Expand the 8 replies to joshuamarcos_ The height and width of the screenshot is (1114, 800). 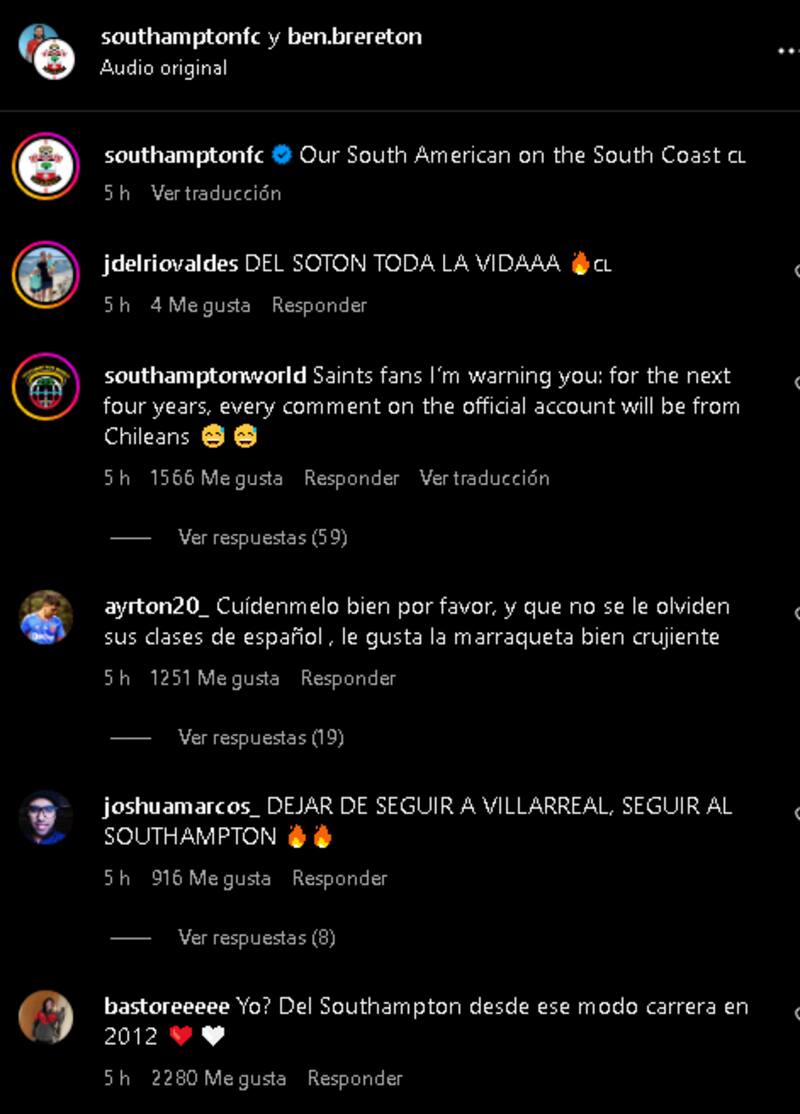[x=256, y=937]
